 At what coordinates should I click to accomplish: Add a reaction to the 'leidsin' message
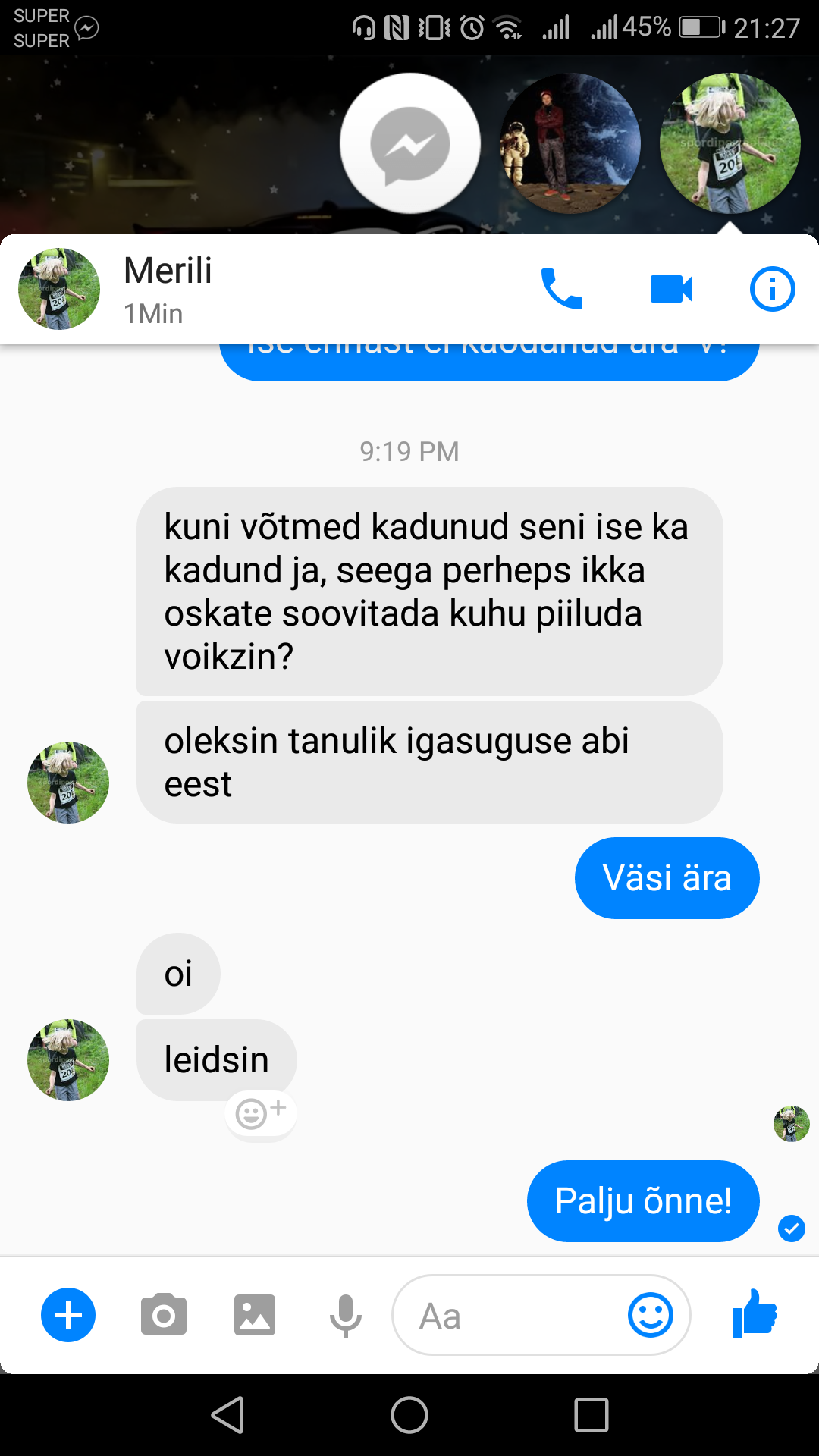[261, 1112]
